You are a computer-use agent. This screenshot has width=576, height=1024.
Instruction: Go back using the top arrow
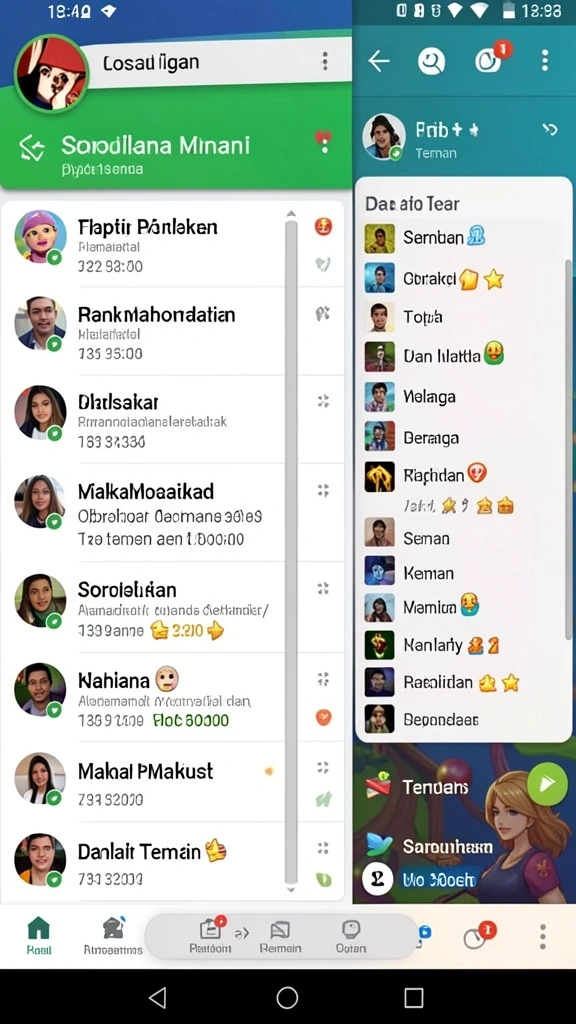point(379,61)
